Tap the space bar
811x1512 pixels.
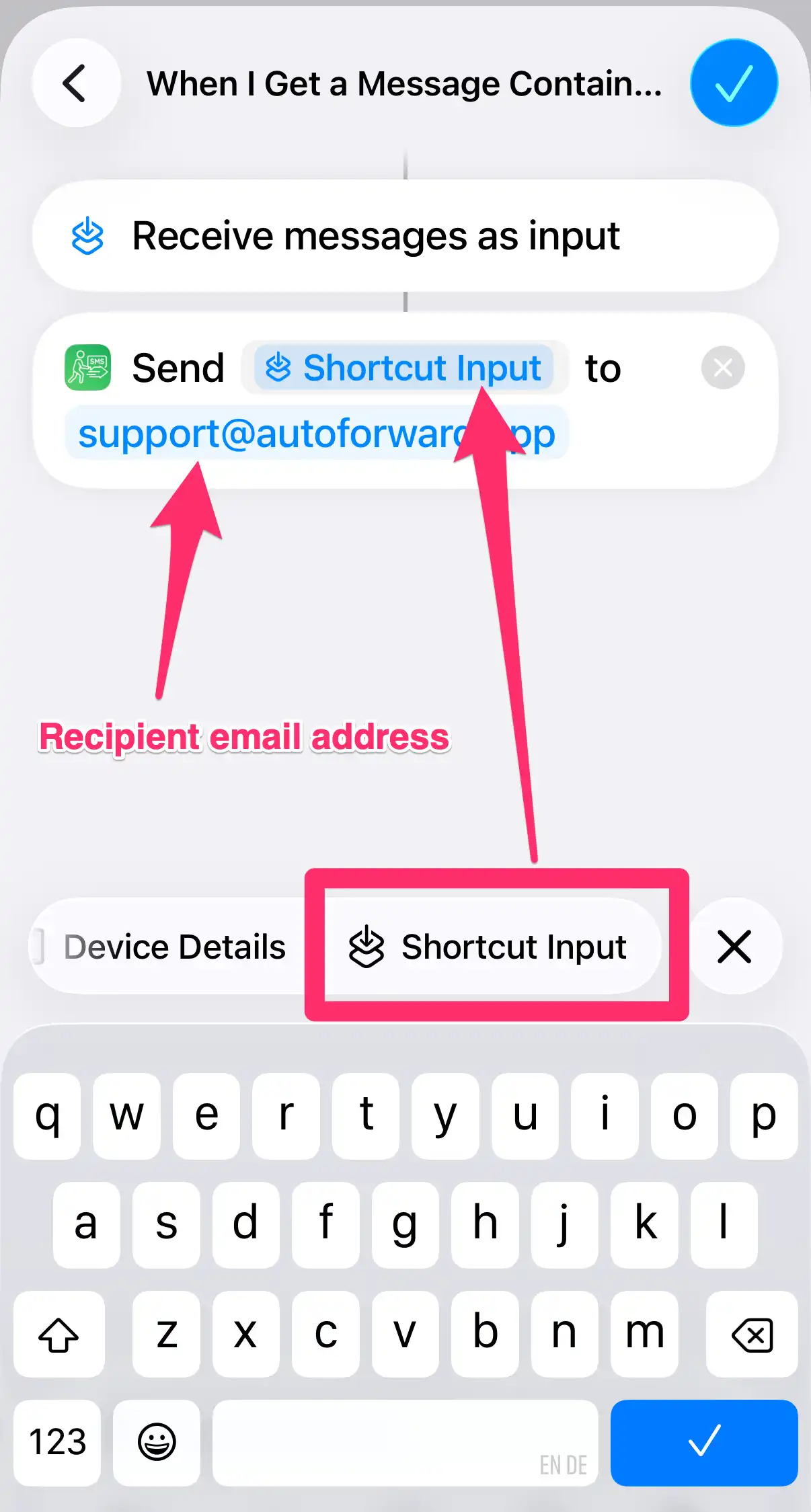pyautogui.click(x=405, y=1442)
